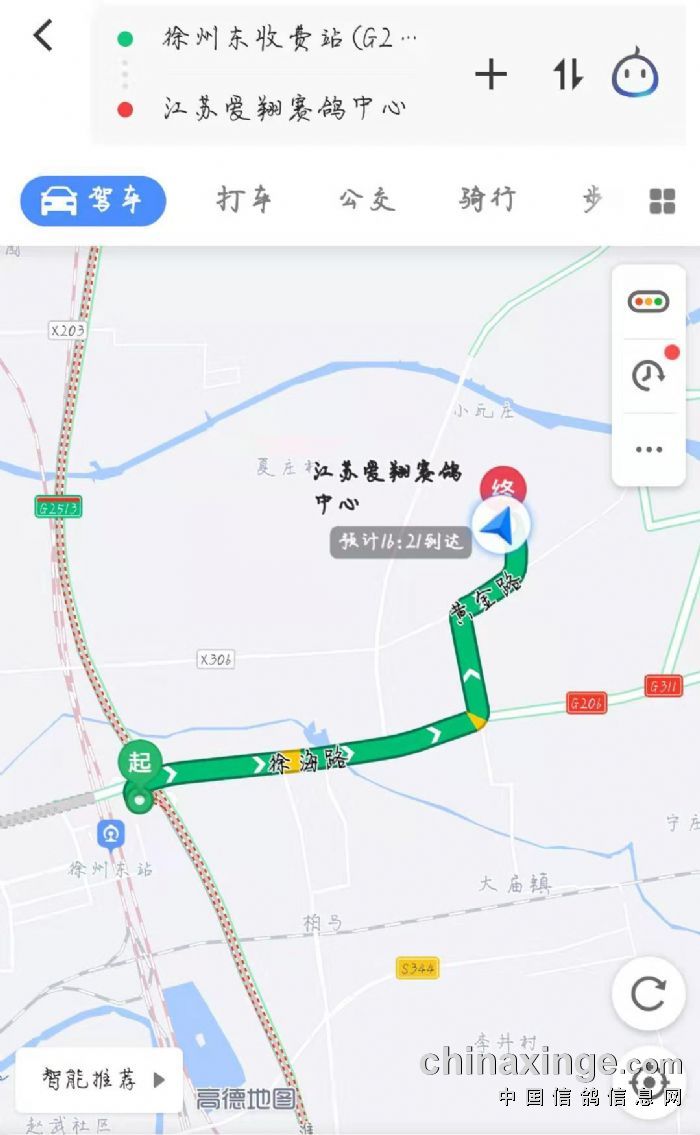Open the grid of more travel modes
Image resolution: width=700 pixels, height=1135 pixels.
662,201
